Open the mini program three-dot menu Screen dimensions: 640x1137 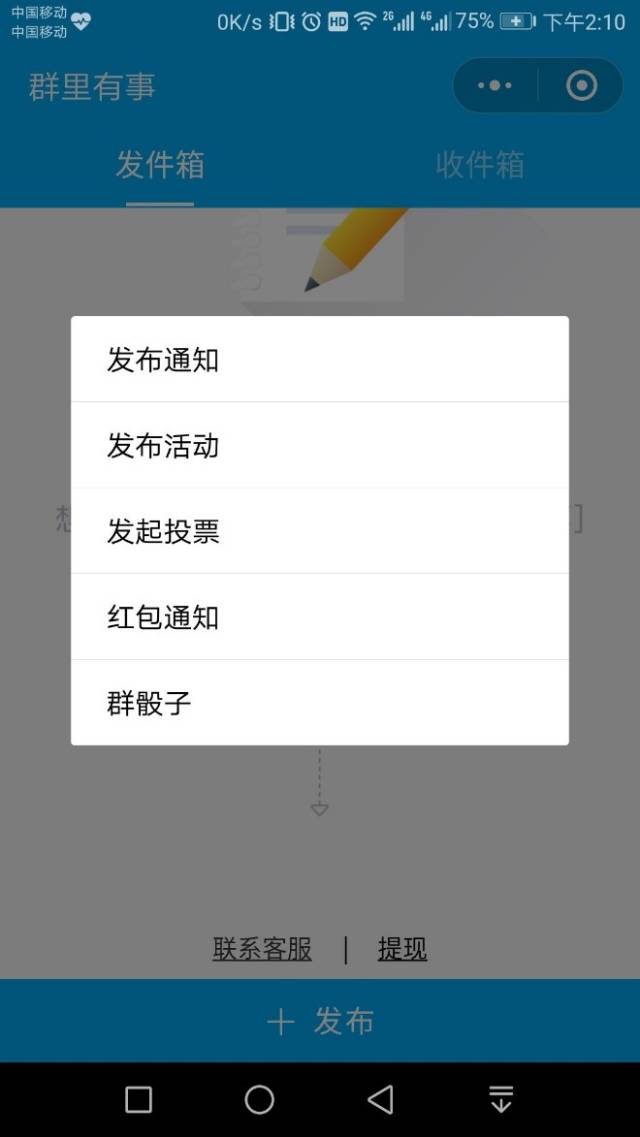tap(495, 86)
